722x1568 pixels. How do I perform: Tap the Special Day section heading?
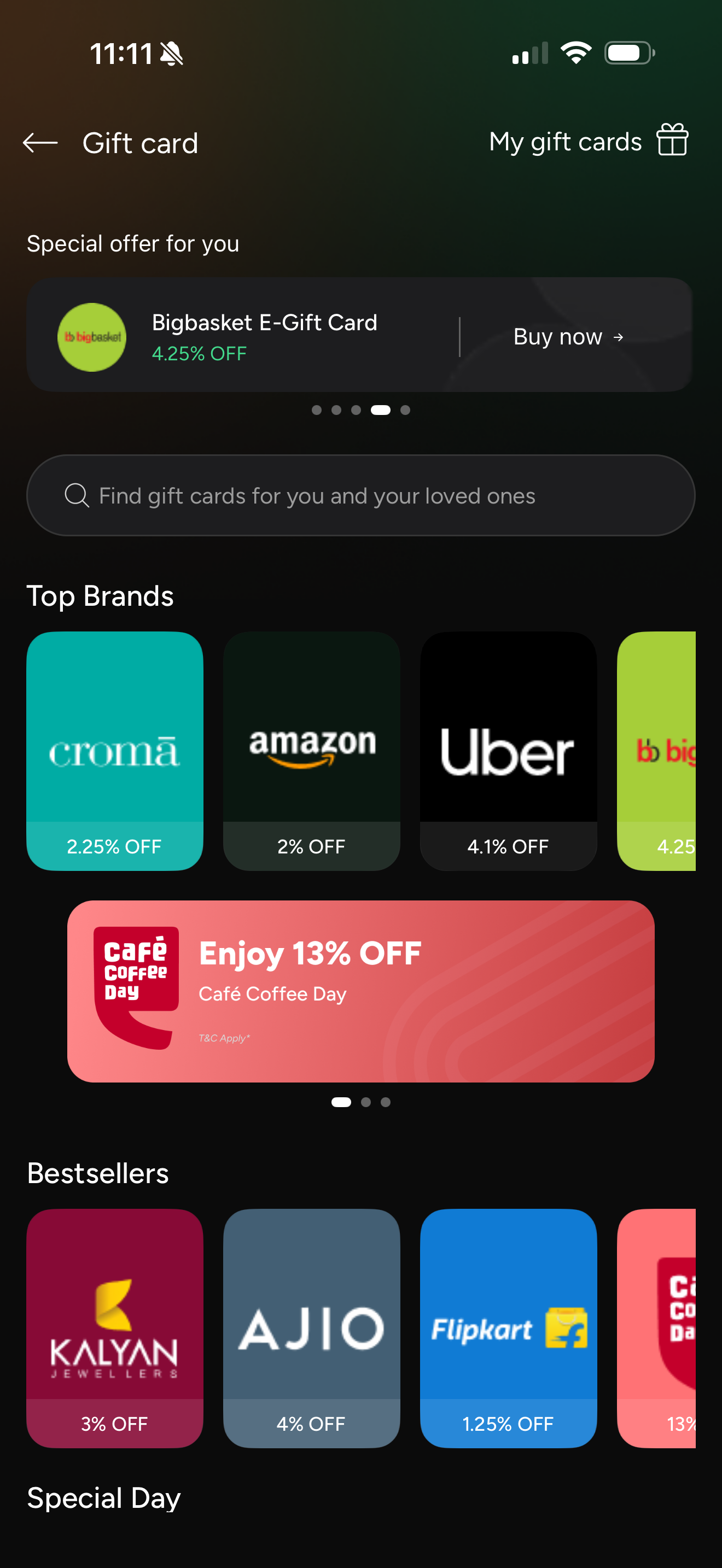[102, 1497]
